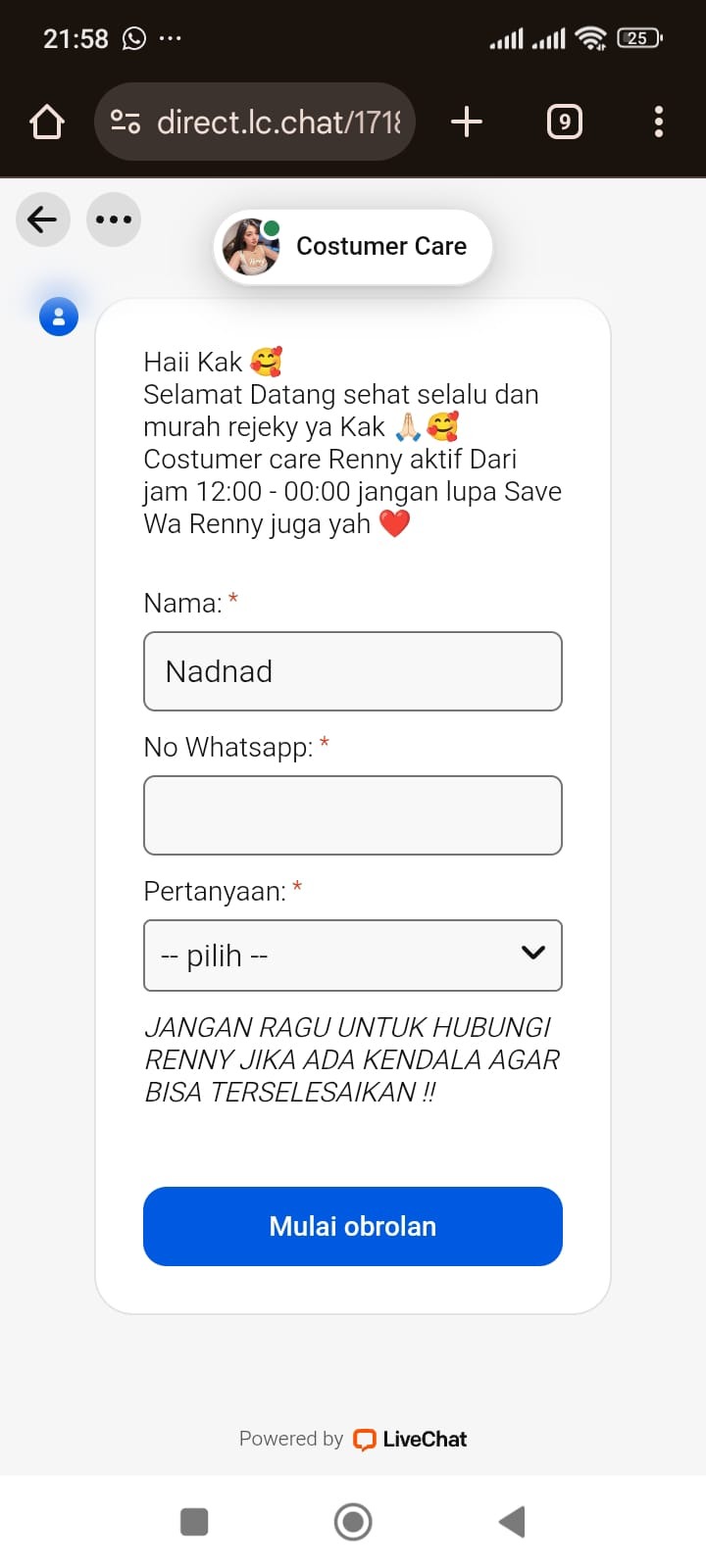Tap the circular home navigation button
Image resolution: width=706 pixels, height=1568 pixels.
353,1521
